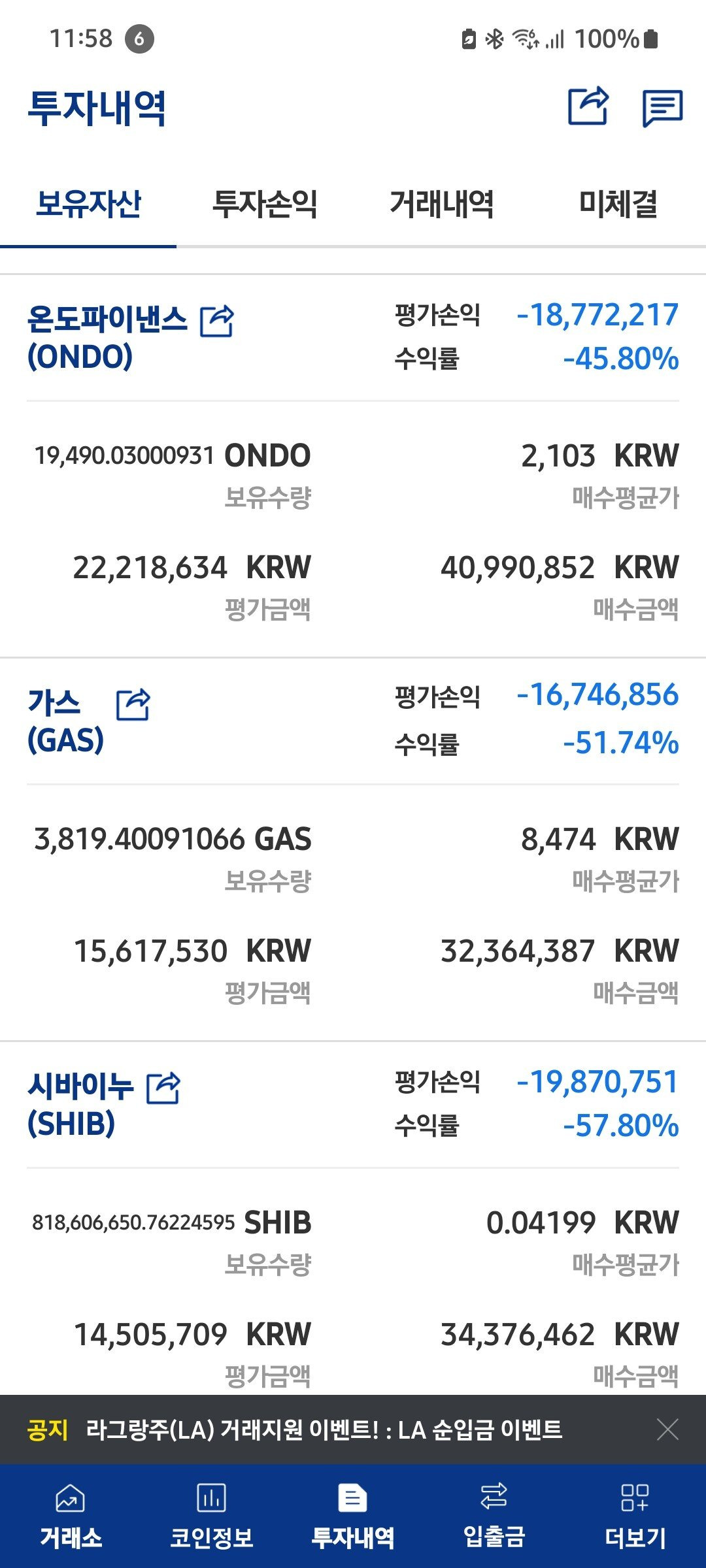Switch to the 거래내역 tab
This screenshot has width=706, height=1568.
(441, 204)
